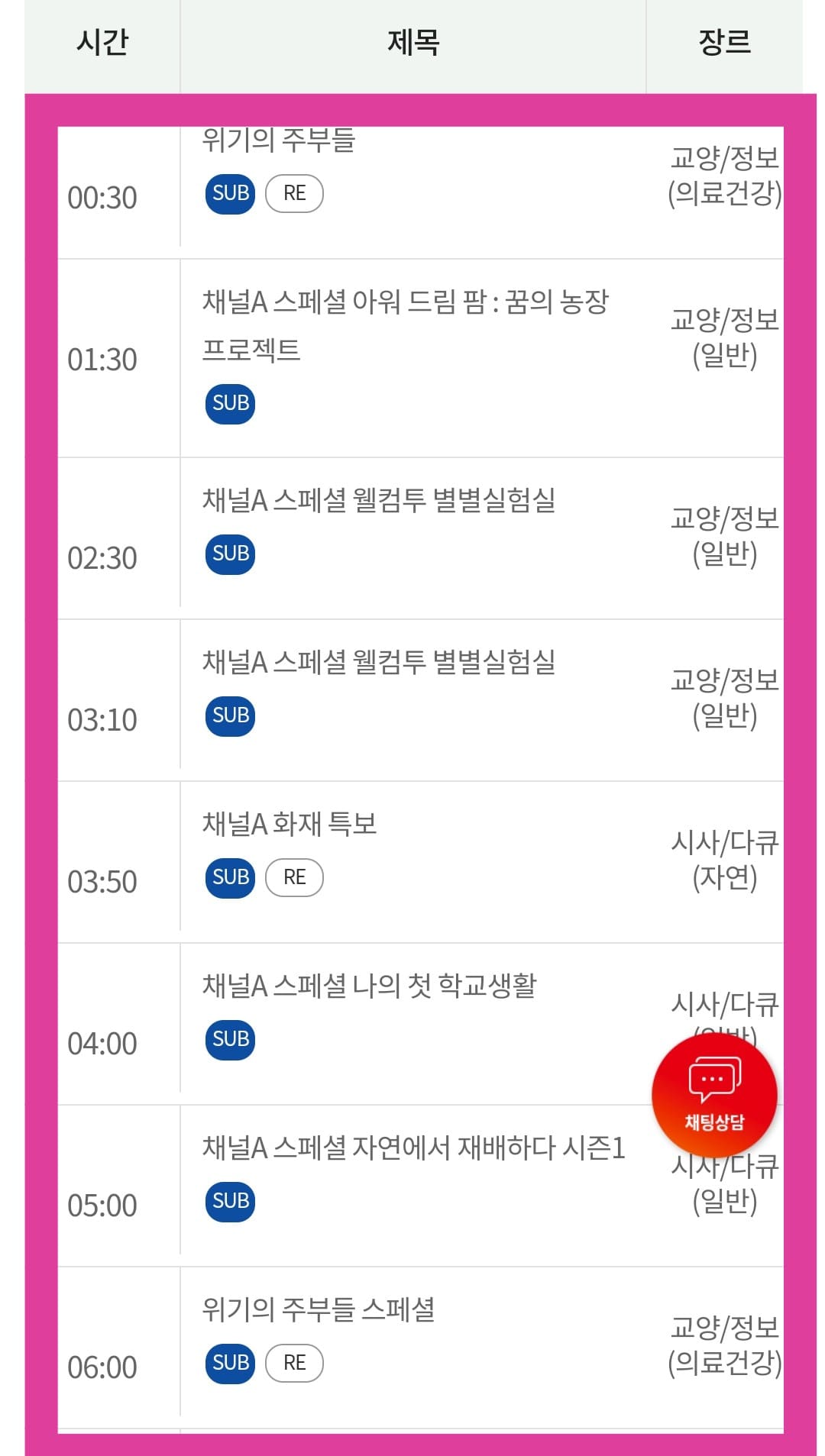Toggle the SUB indicator on the 03:10 program
The image size is (825, 1456).
point(229,714)
